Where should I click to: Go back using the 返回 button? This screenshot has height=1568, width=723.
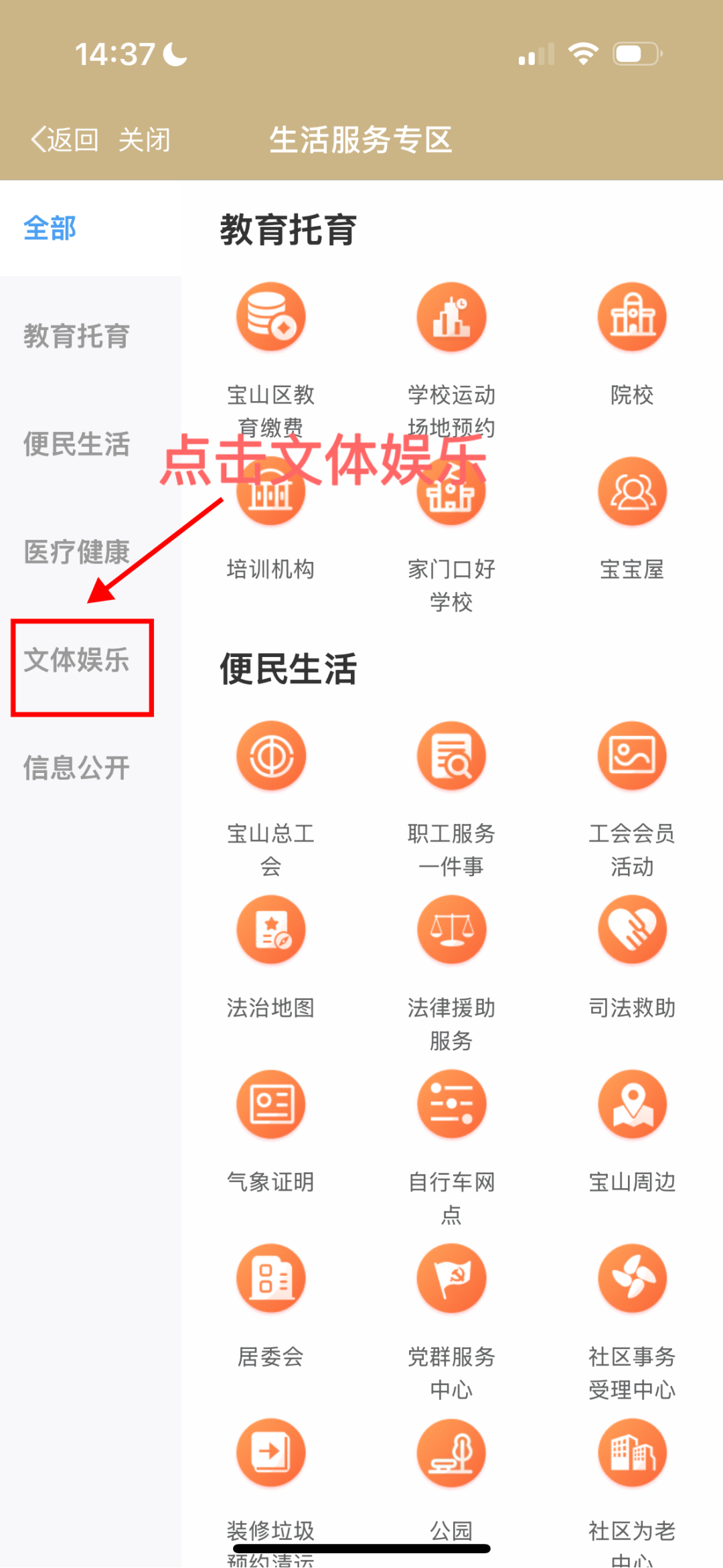[66, 140]
